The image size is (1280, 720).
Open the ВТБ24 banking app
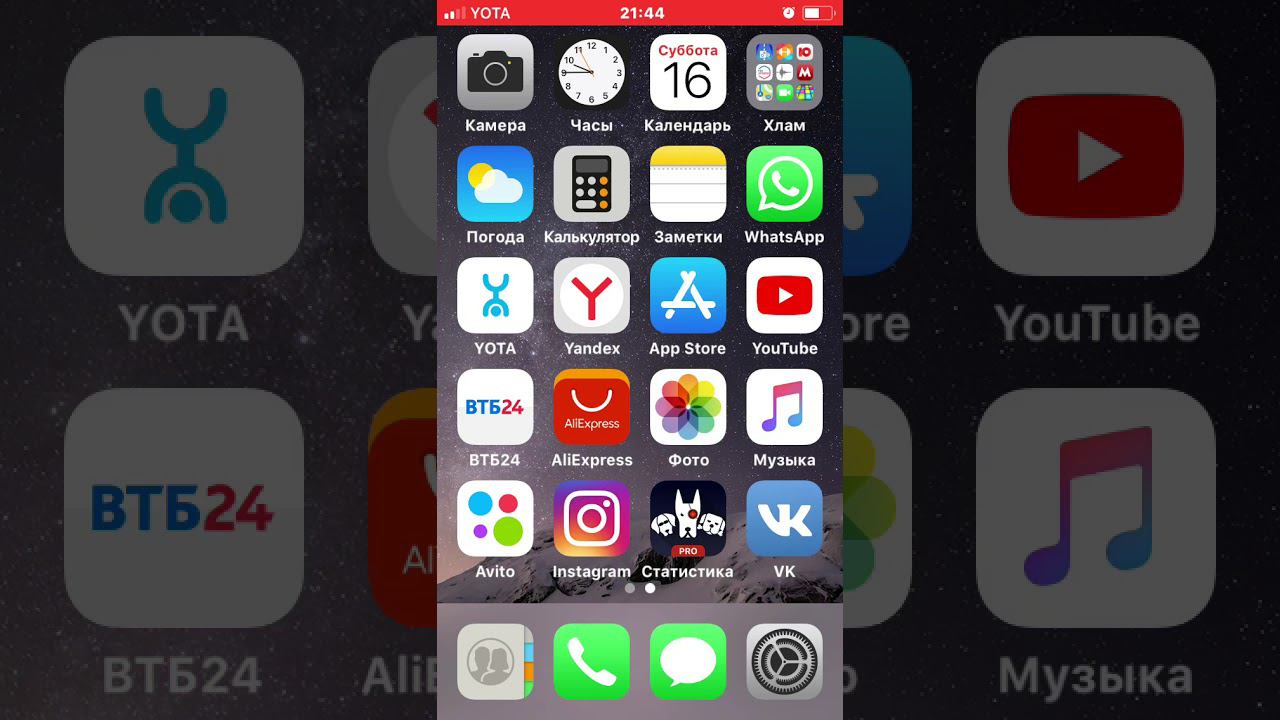(x=495, y=407)
